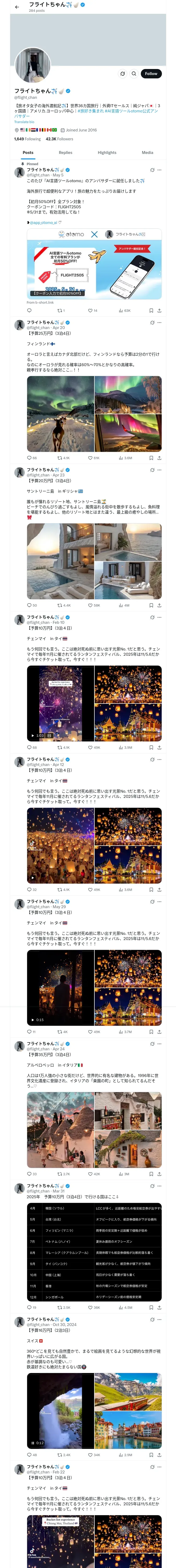Follow the フライトちゃん account
Screen dimensions: 176x1568
(151, 74)
